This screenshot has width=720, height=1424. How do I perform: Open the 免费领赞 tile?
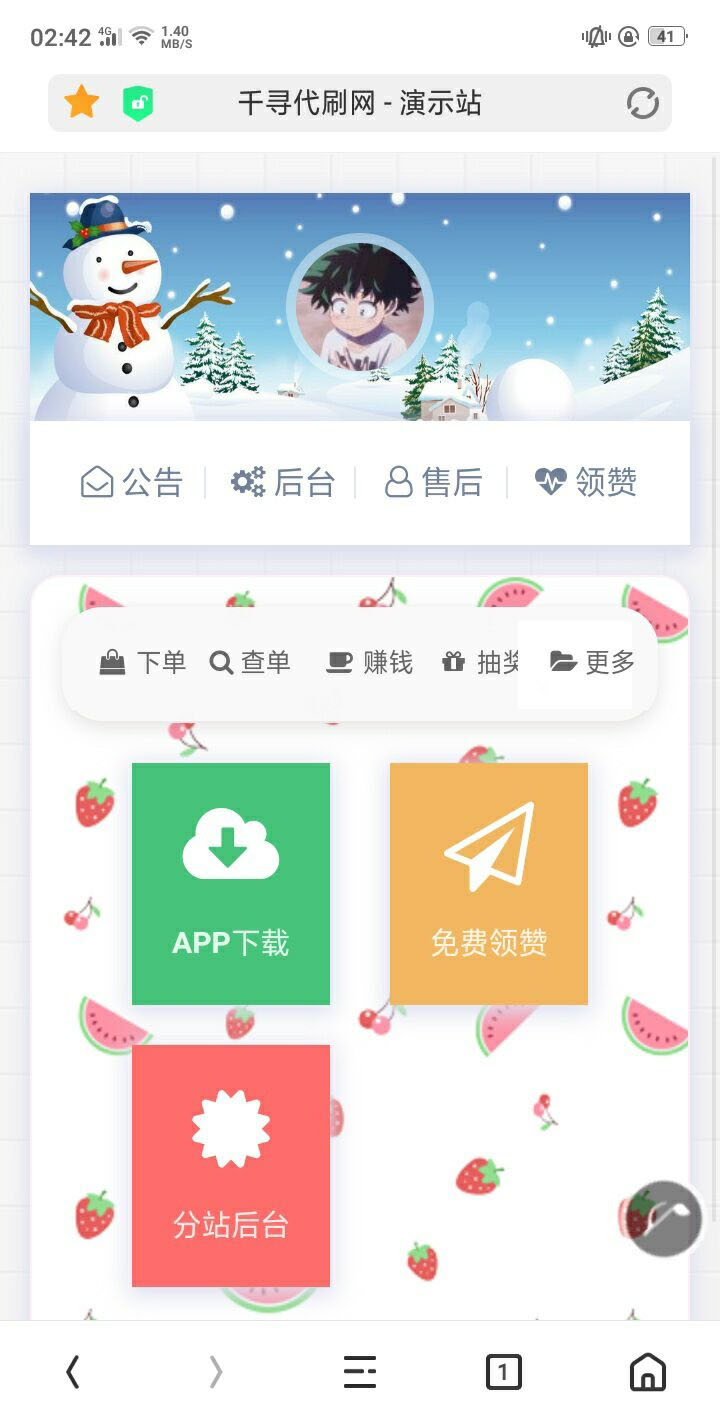point(489,884)
